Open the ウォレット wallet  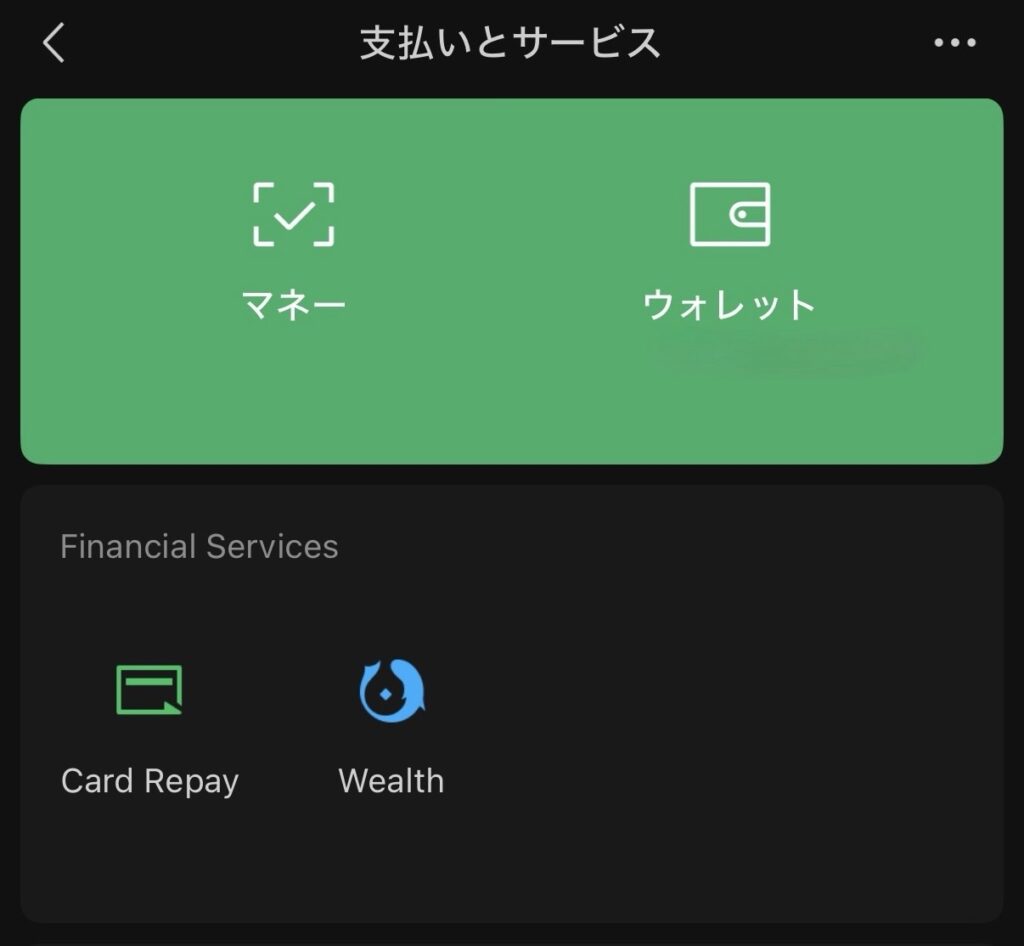point(729,251)
